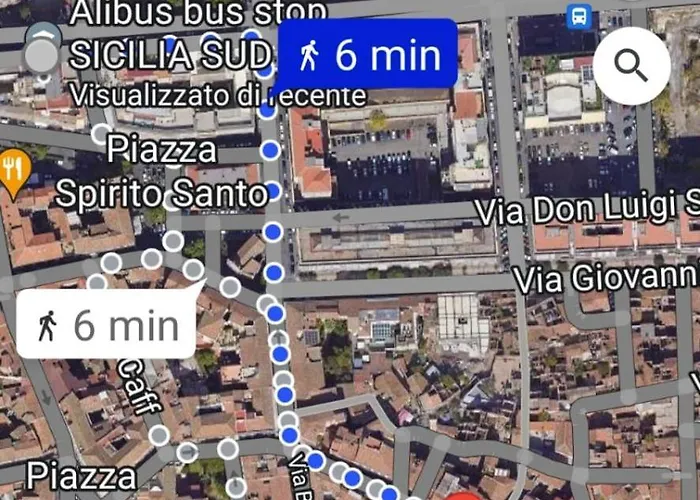Image resolution: width=700 pixels, height=500 pixels.
Task: Tap the bus stop icon on the map
Action: [x=578, y=15]
